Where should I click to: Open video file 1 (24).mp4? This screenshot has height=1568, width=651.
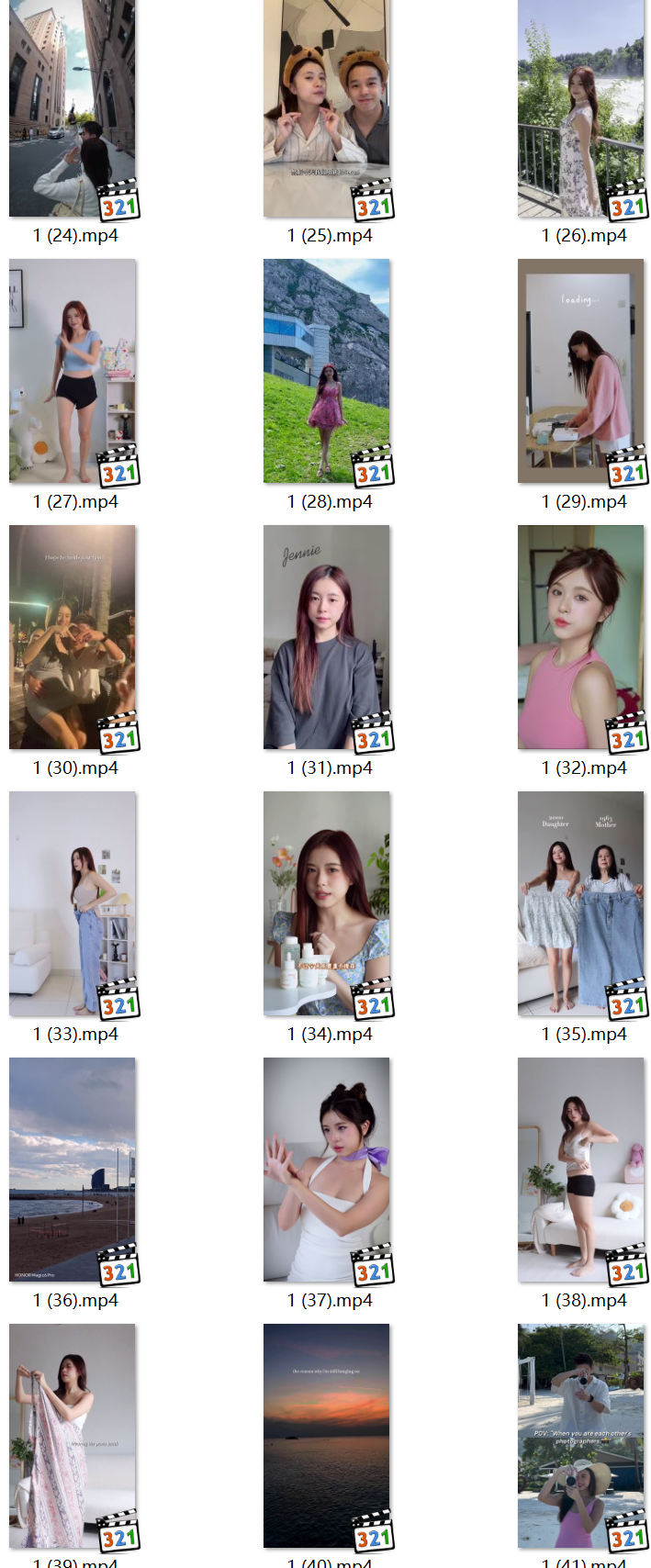pyautogui.click(x=73, y=108)
